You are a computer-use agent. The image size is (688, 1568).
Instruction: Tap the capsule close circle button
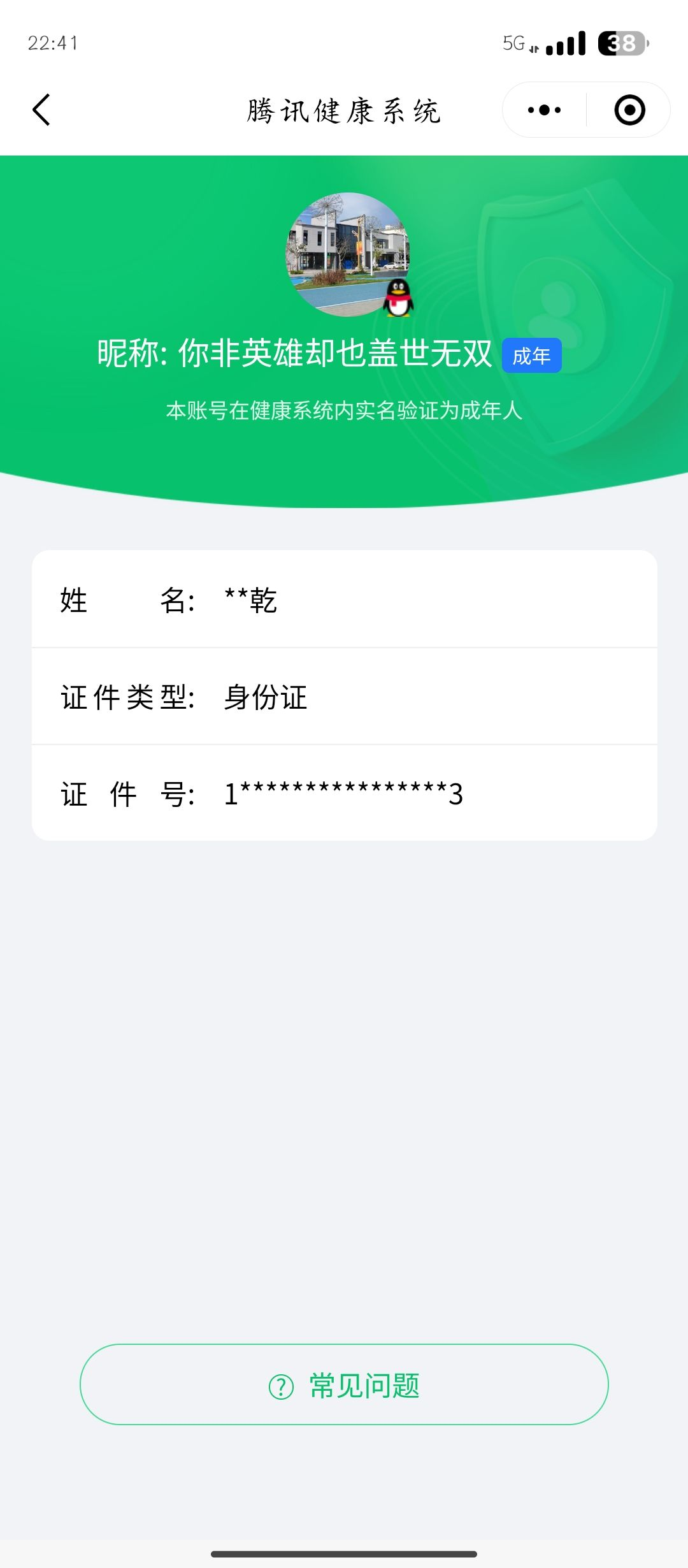coord(629,110)
